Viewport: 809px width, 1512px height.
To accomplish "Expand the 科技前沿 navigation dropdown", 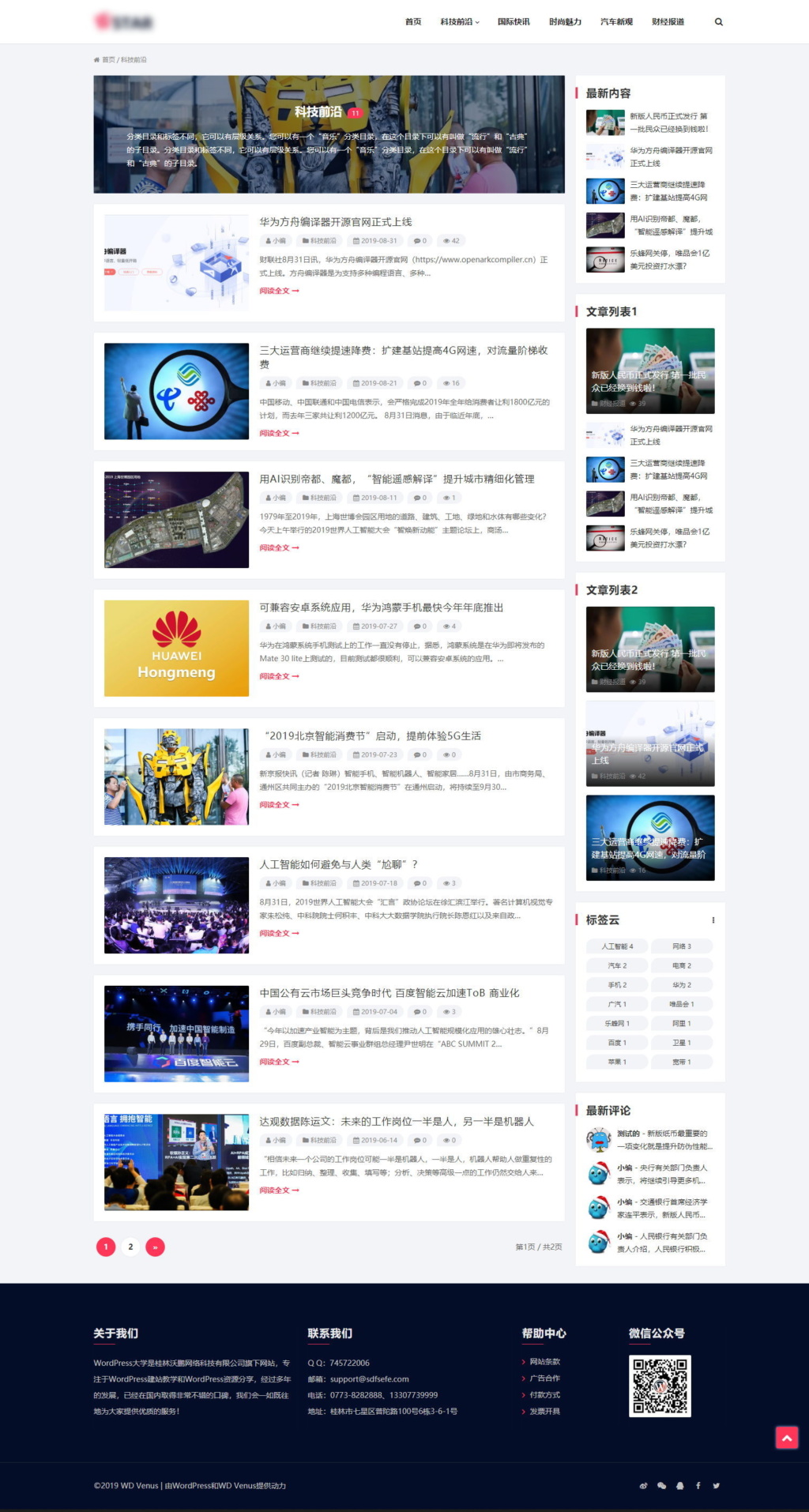I will pos(460,22).
